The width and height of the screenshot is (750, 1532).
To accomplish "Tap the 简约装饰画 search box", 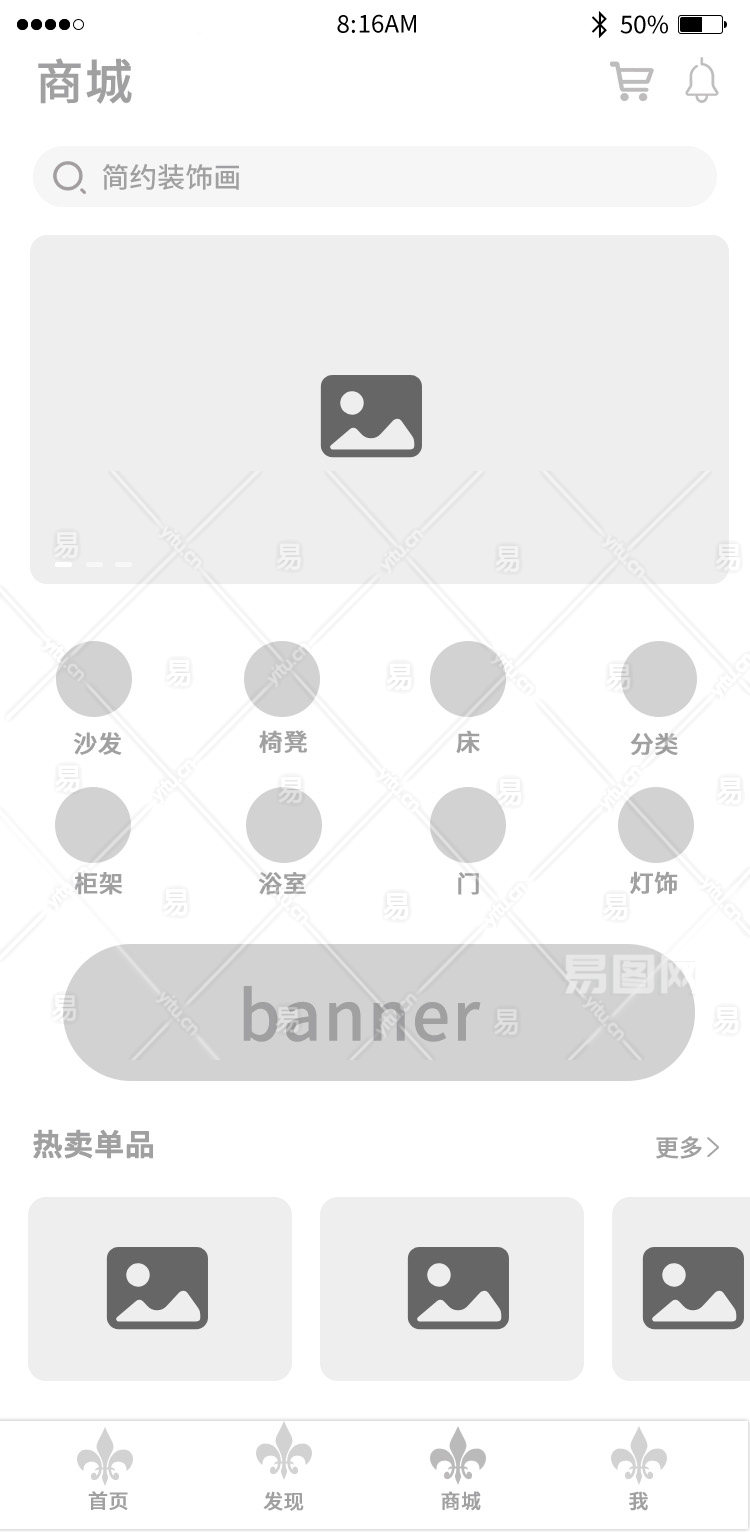I will point(375,177).
